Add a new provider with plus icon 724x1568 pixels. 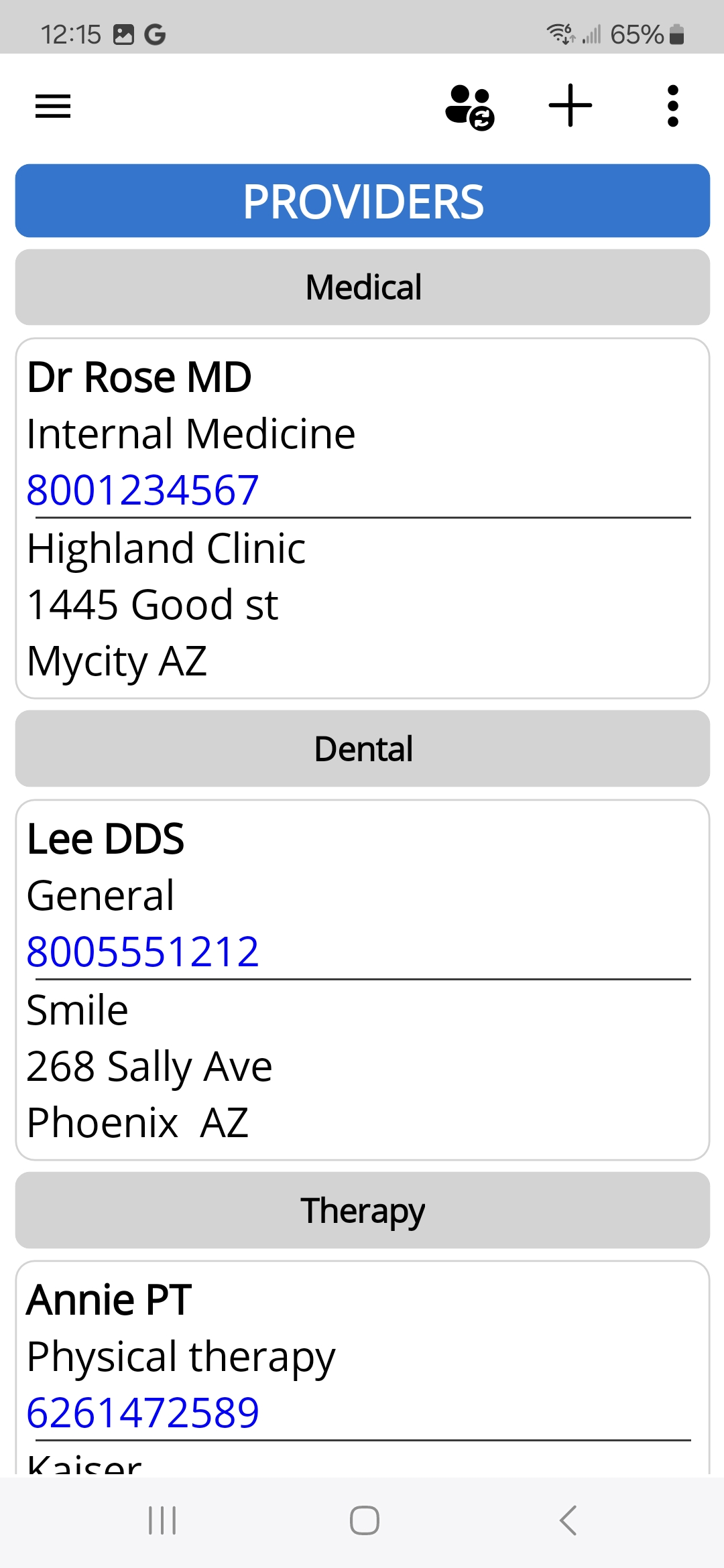pos(570,106)
